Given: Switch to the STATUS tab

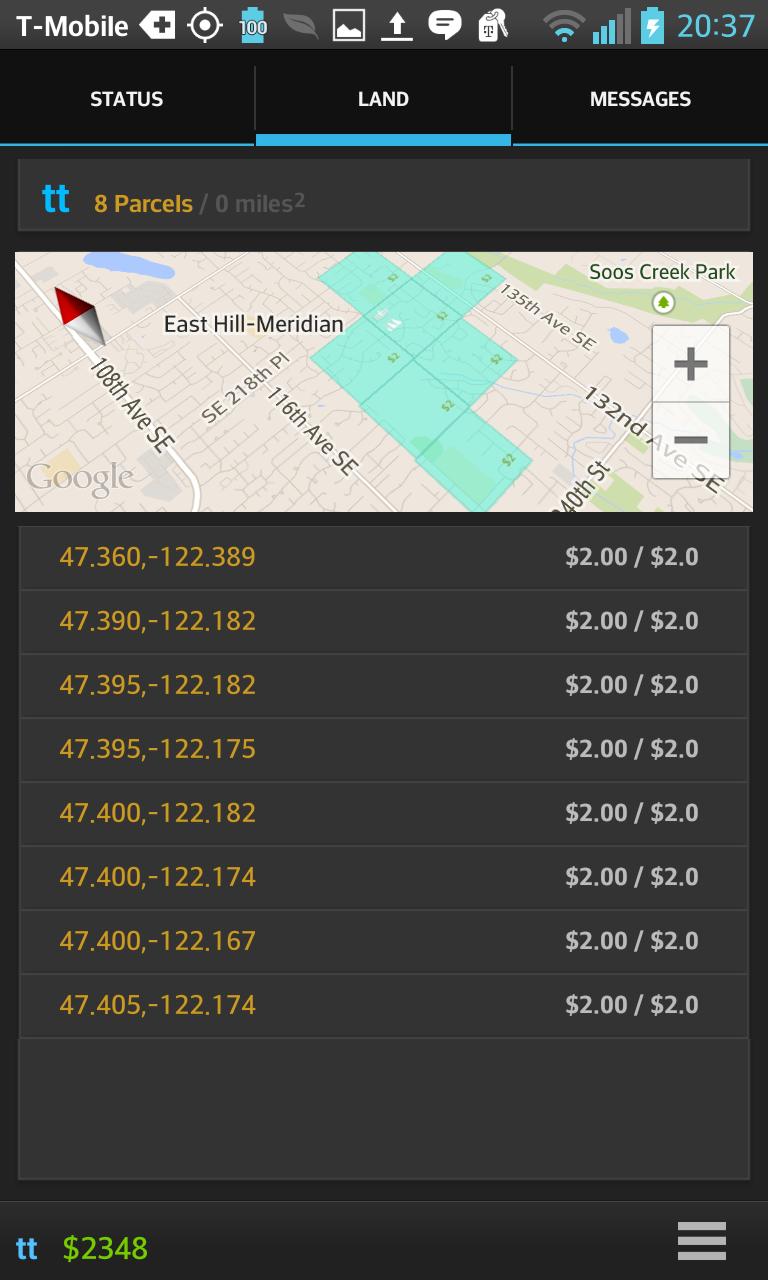Looking at the screenshot, I should pos(126,98).
